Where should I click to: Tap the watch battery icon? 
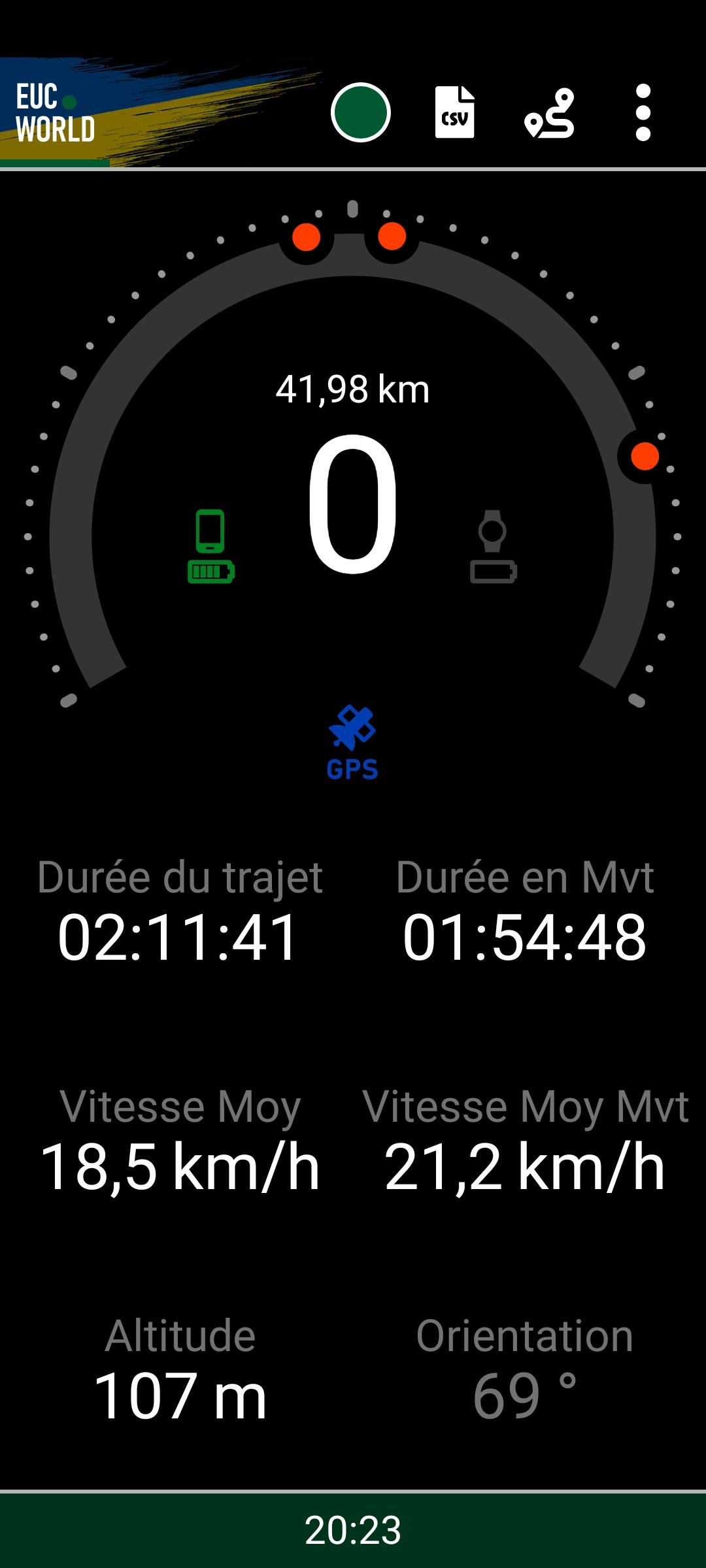point(494,546)
